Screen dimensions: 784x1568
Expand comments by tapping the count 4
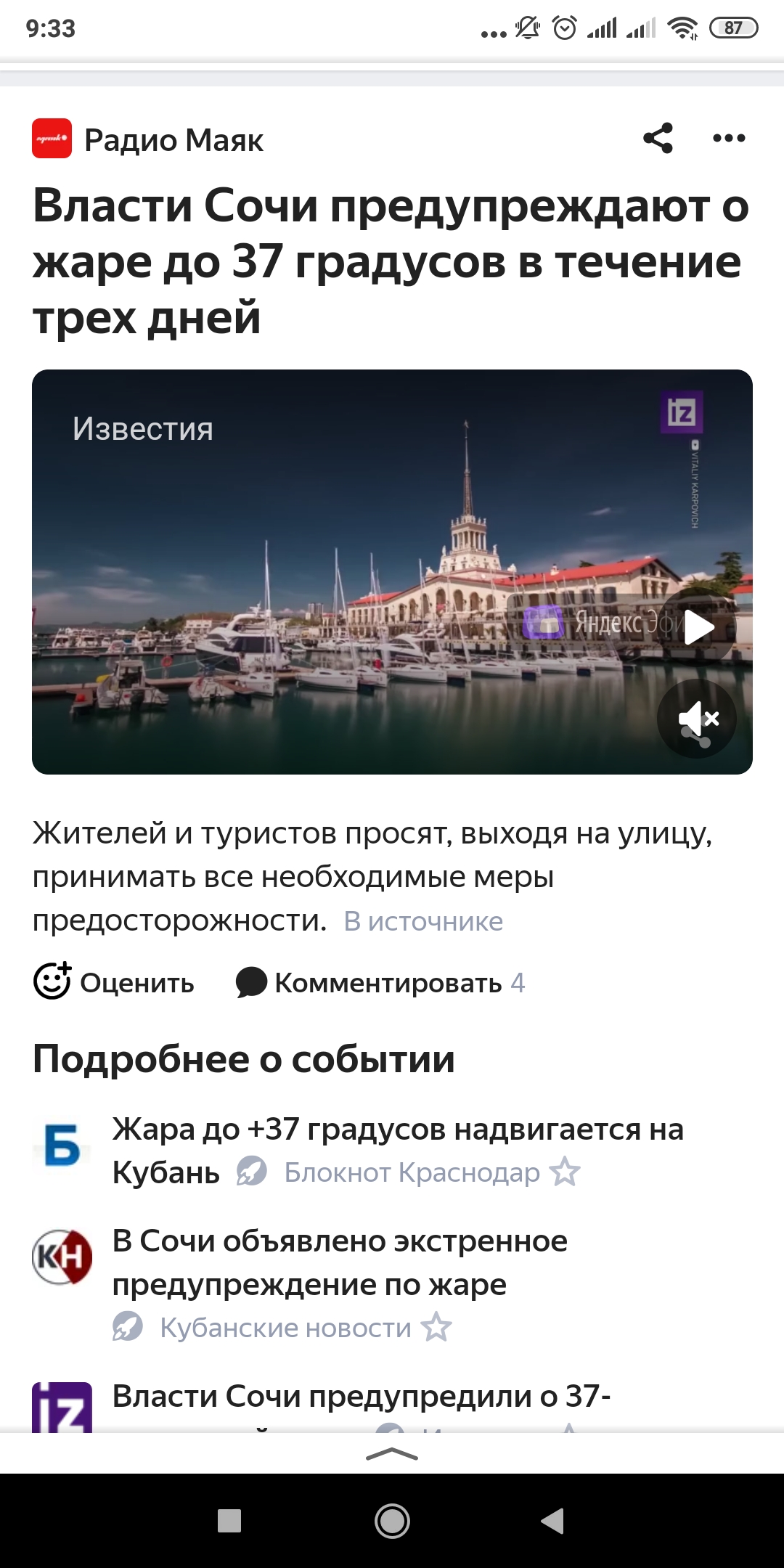(518, 982)
